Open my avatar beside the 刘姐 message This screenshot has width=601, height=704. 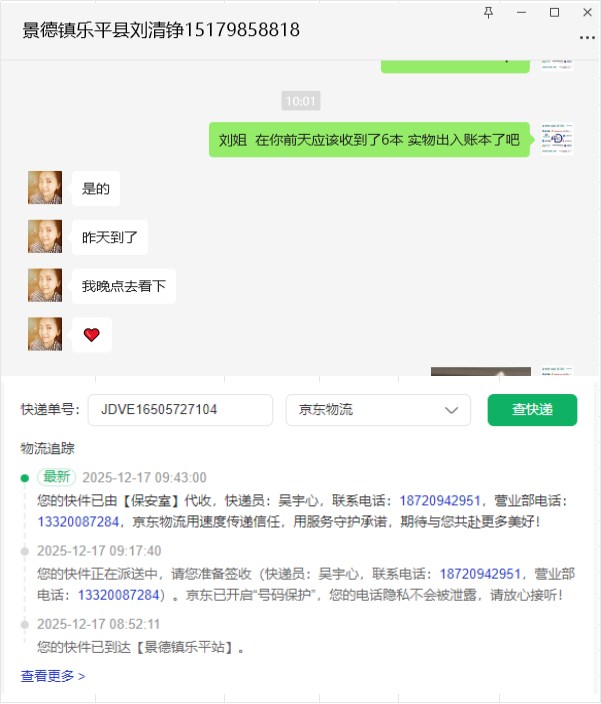coord(557,139)
